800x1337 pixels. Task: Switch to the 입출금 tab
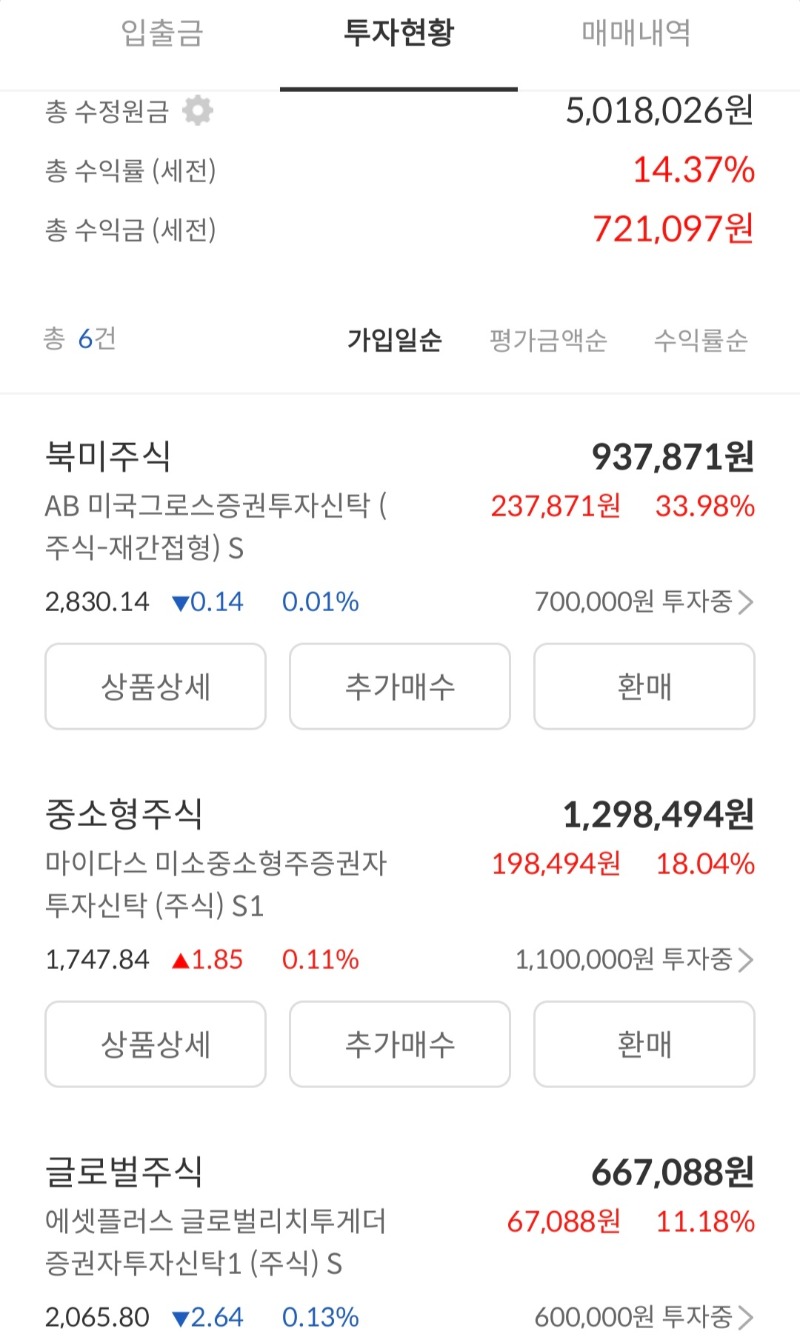tap(162, 34)
